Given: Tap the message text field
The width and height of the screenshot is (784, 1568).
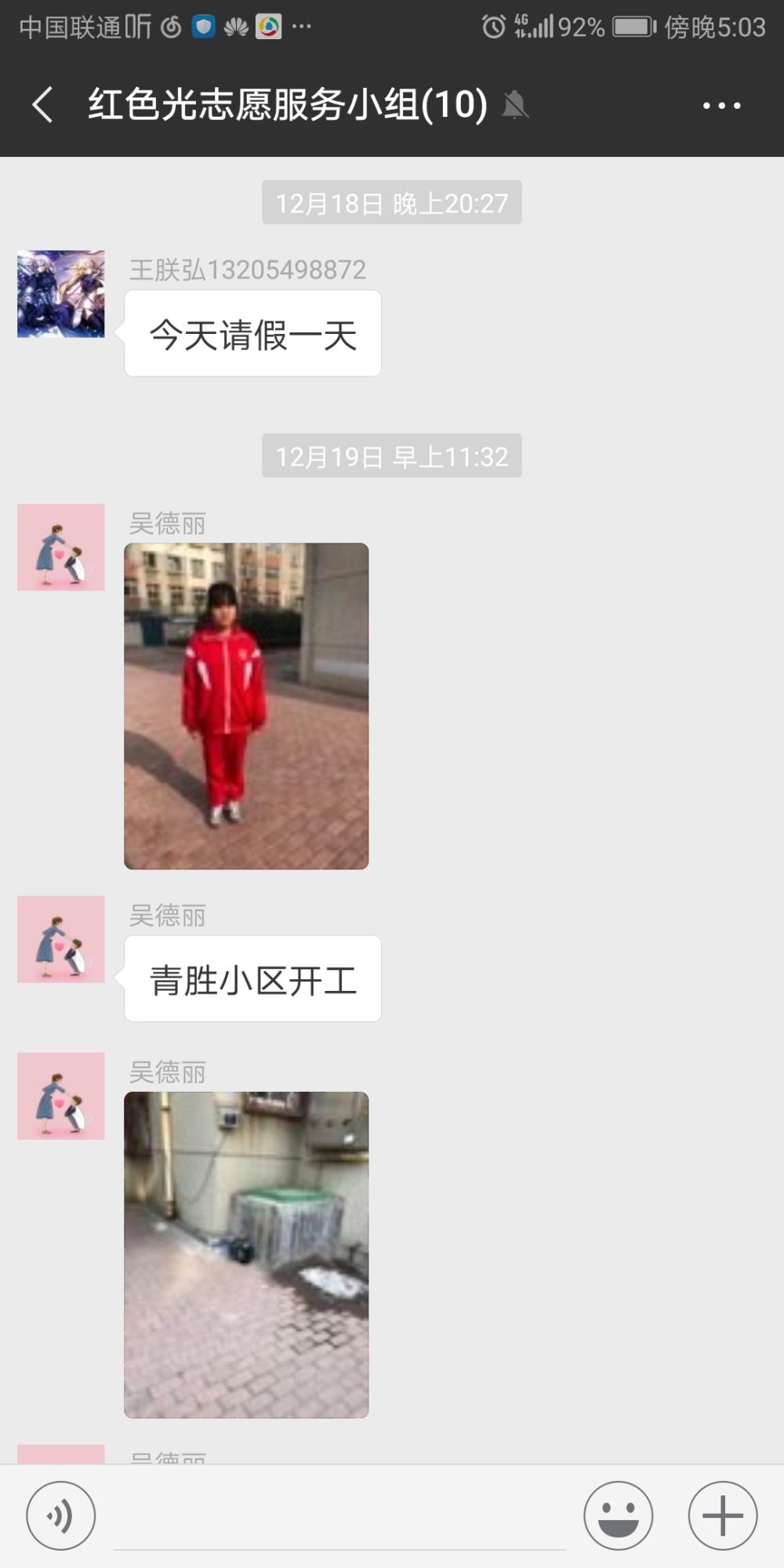Looking at the screenshot, I should point(339,1517).
